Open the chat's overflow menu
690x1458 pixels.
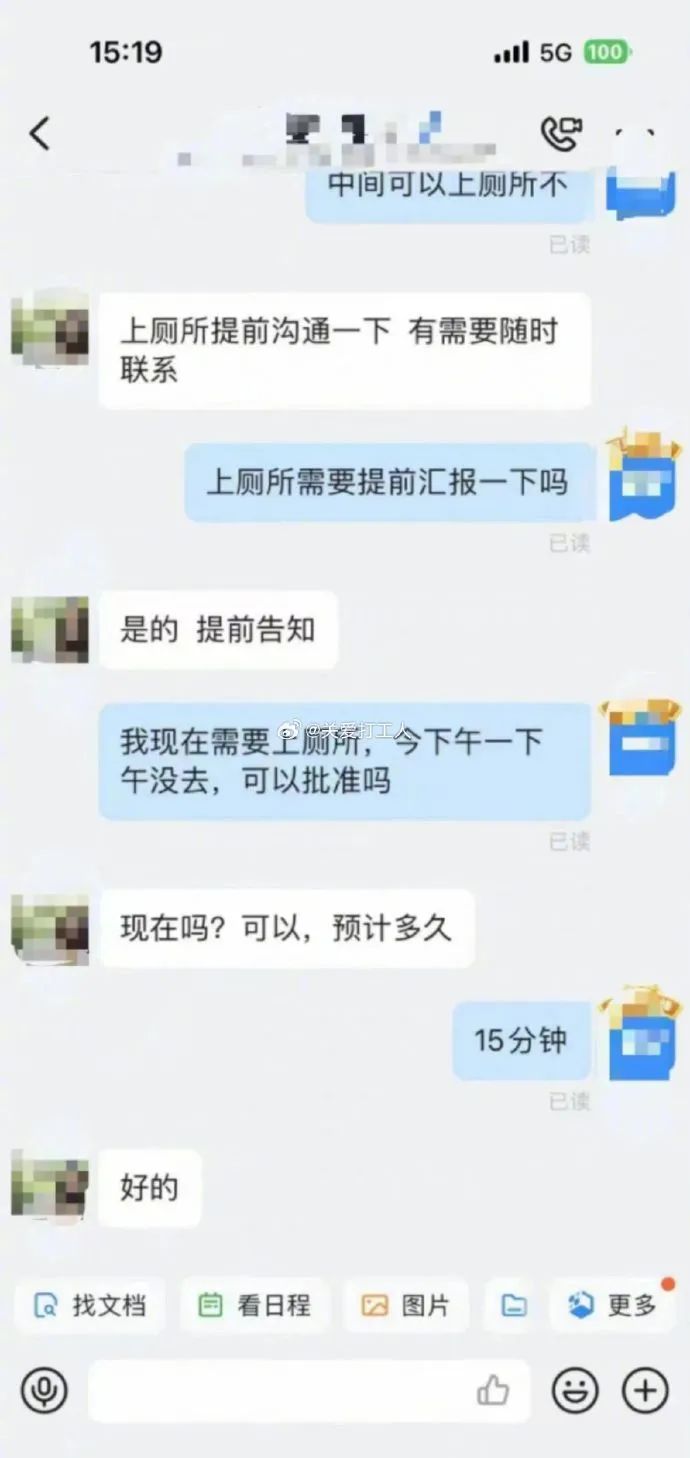tap(636, 134)
